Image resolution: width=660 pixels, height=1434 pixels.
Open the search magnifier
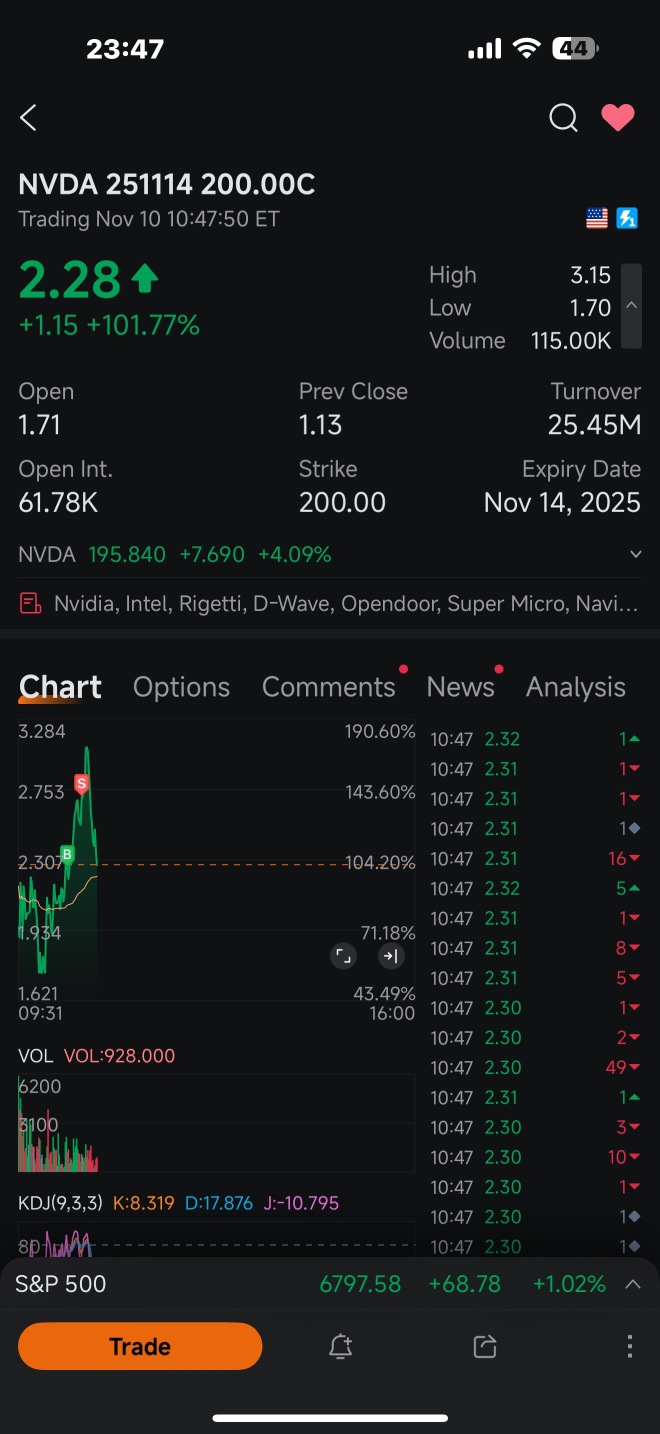coord(563,118)
